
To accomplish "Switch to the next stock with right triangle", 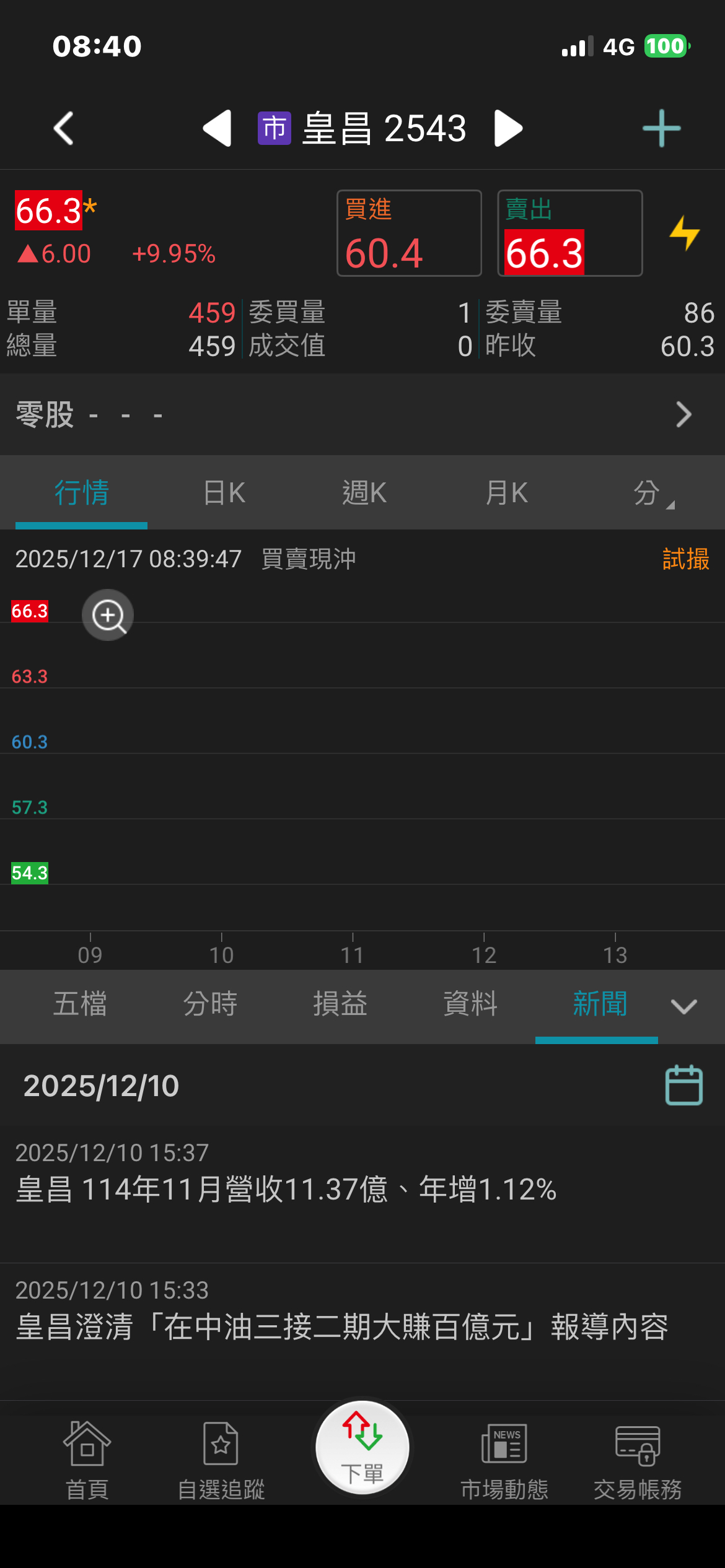I will (509, 128).
